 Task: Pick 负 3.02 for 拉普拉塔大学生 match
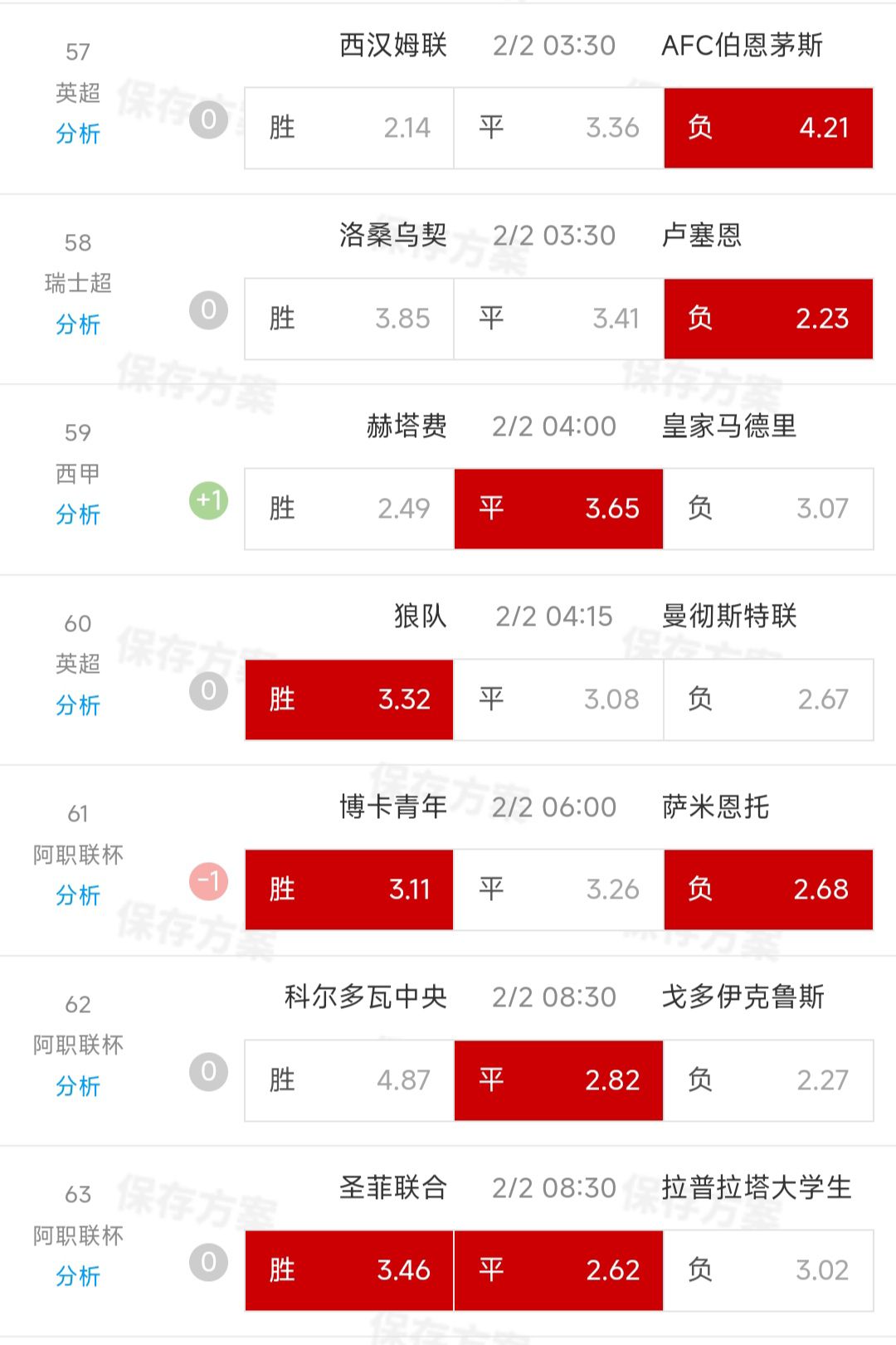(x=768, y=1270)
